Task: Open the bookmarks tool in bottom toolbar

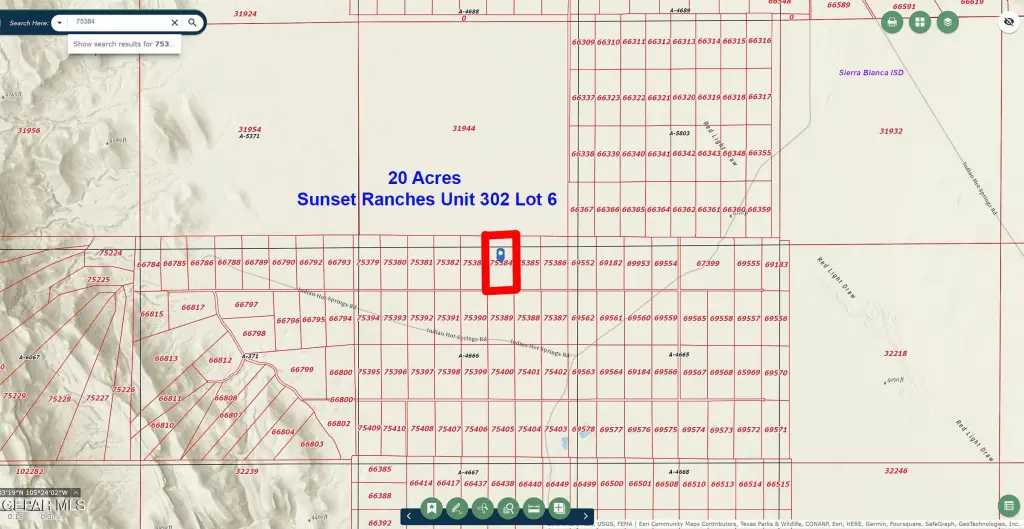Action: point(431,508)
